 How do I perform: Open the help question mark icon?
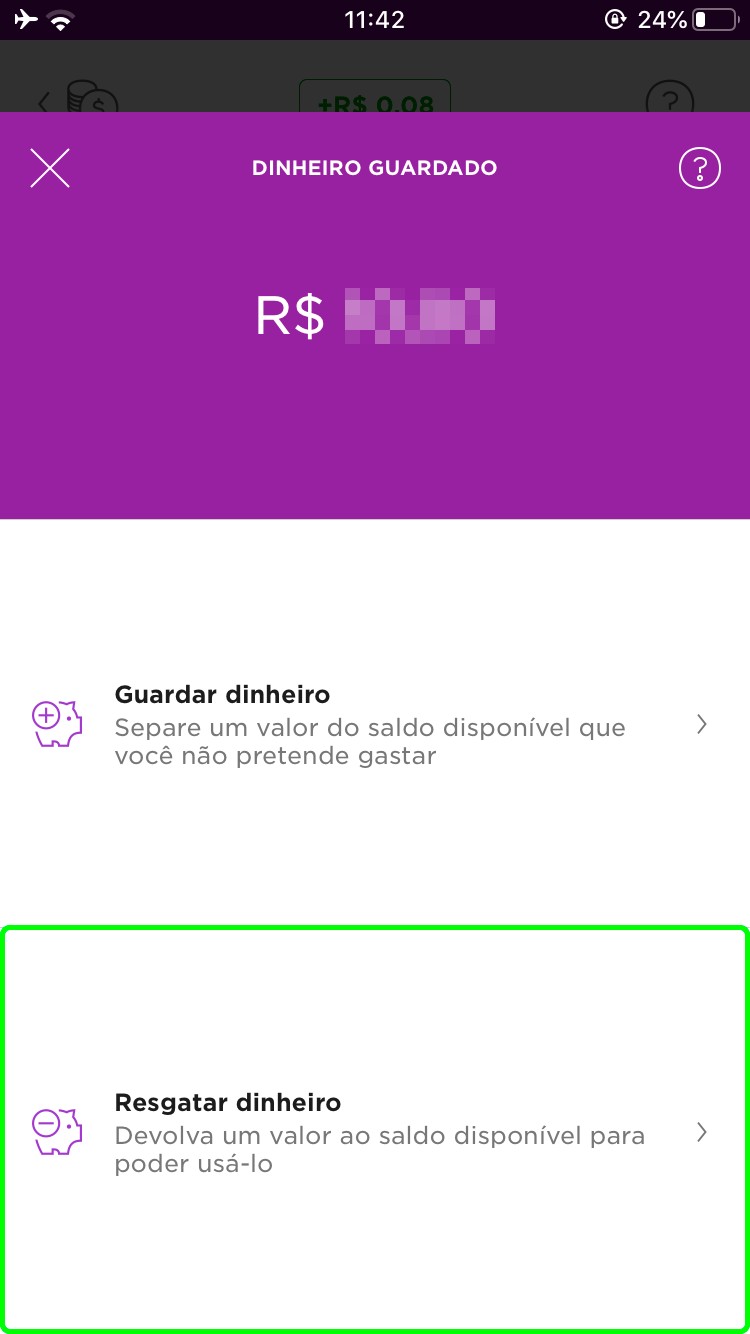(x=699, y=168)
